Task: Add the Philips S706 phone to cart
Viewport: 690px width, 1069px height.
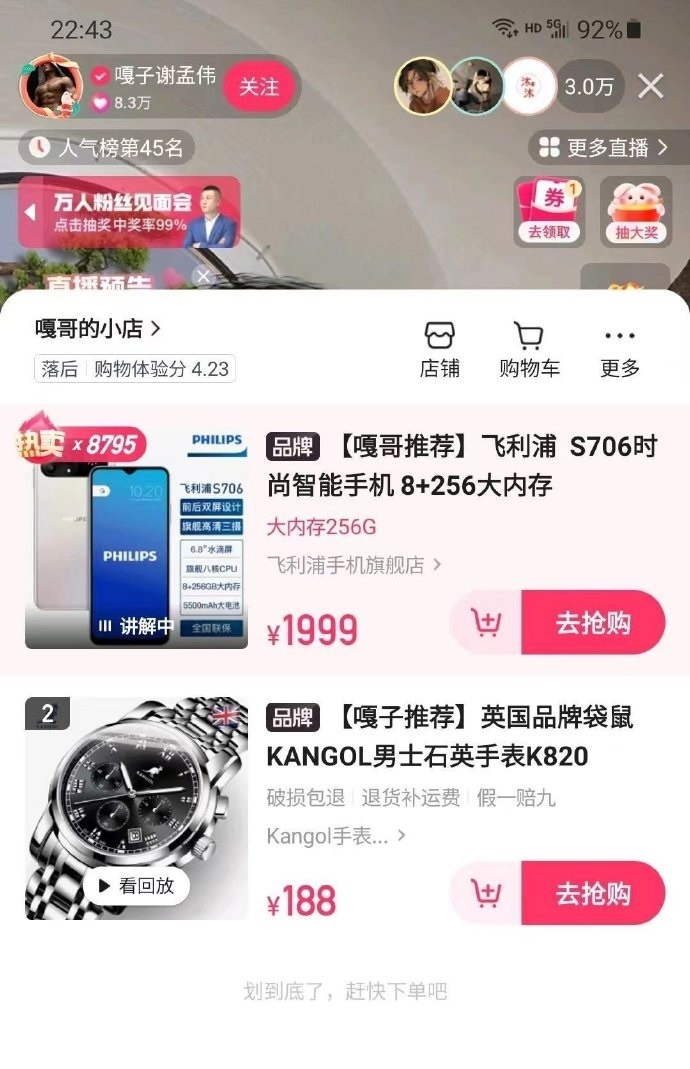Action: pyautogui.click(x=486, y=623)
